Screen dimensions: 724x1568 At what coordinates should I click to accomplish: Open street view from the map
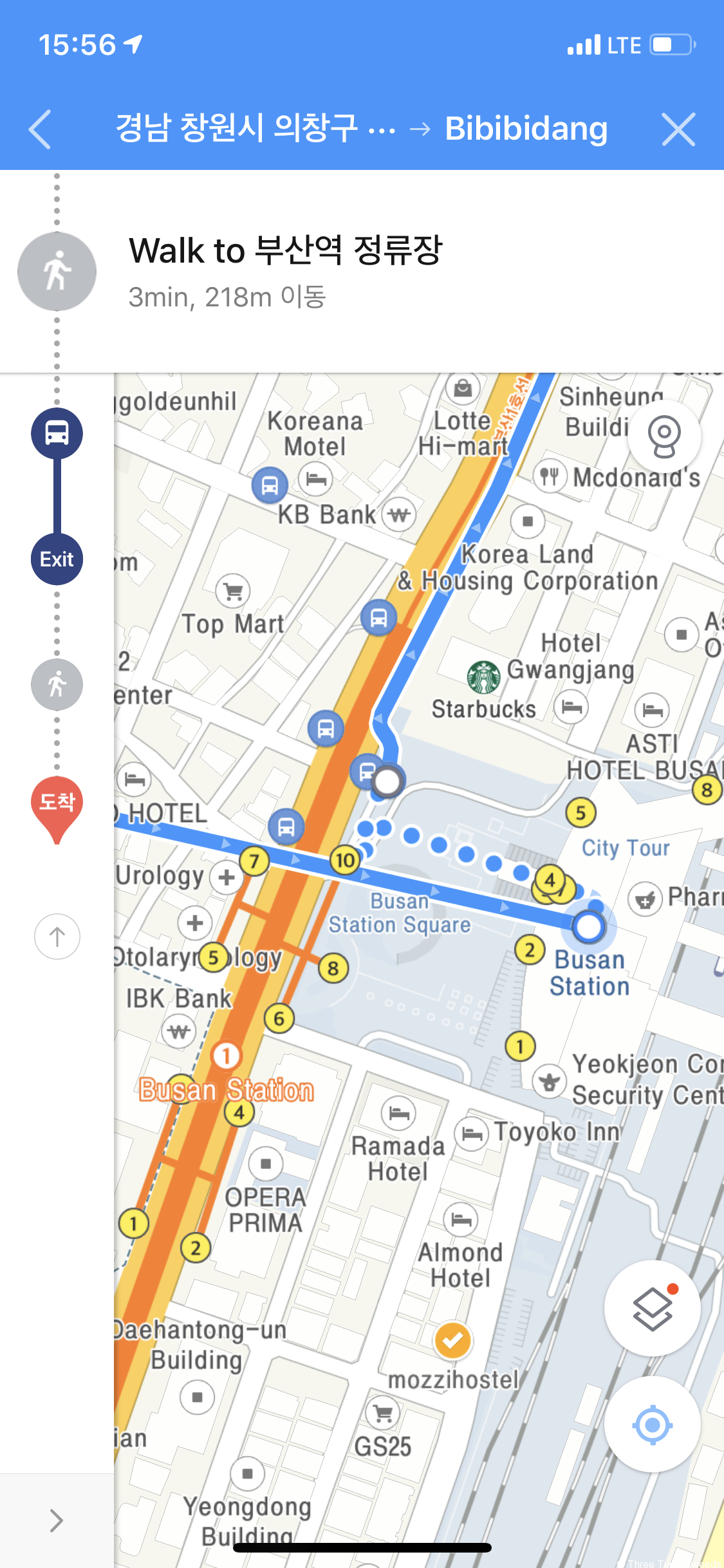[664, 436]
